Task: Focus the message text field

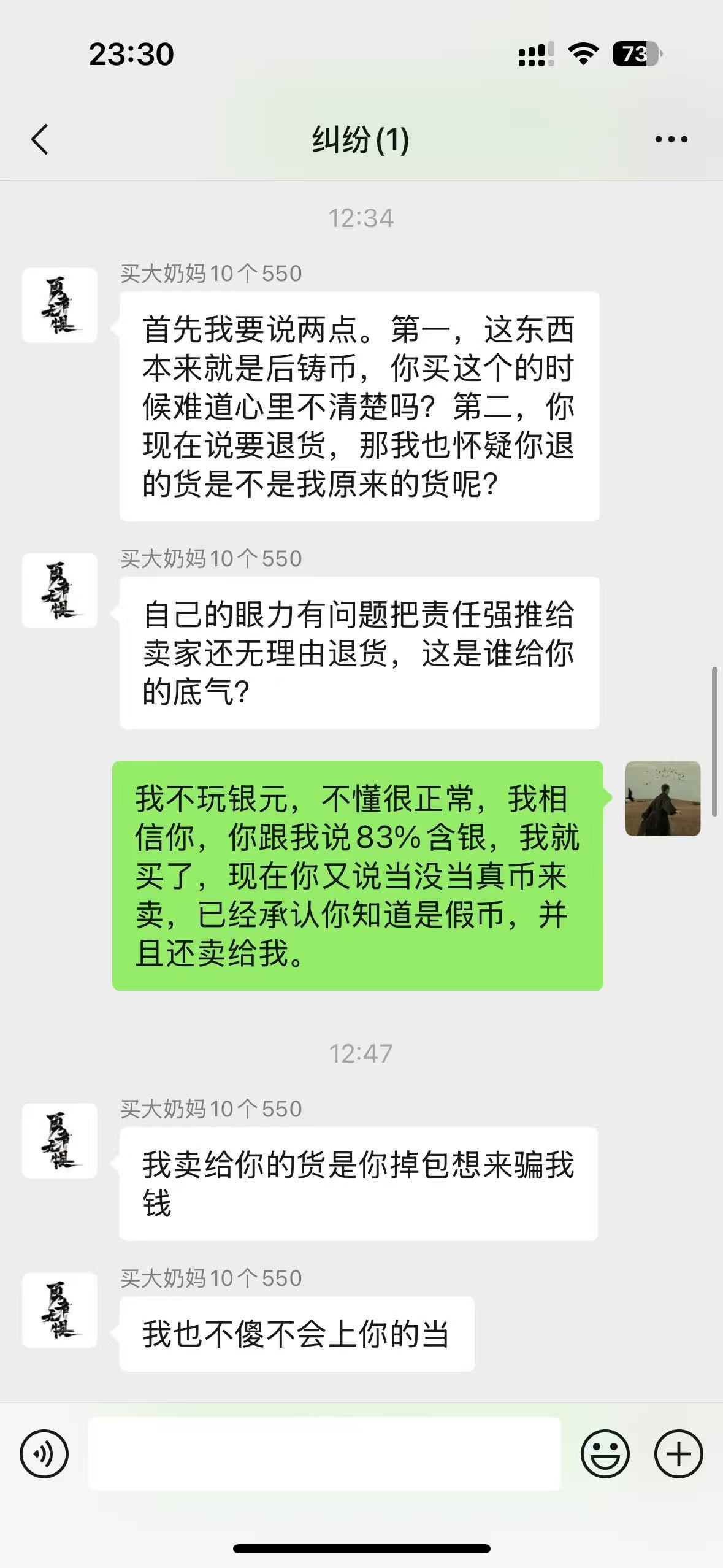Action: [x=324, y=1454]
